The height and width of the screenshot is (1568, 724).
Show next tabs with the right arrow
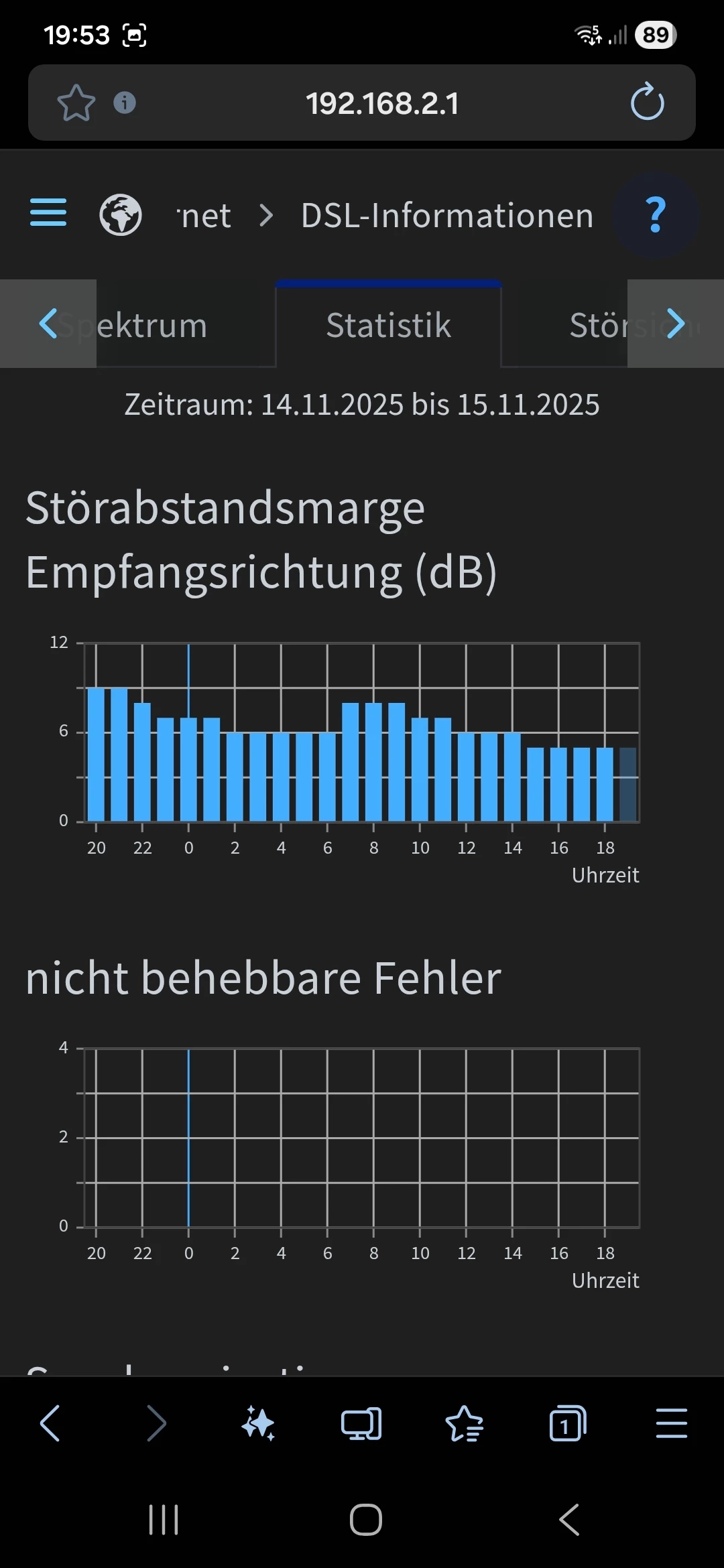point(676,324)
